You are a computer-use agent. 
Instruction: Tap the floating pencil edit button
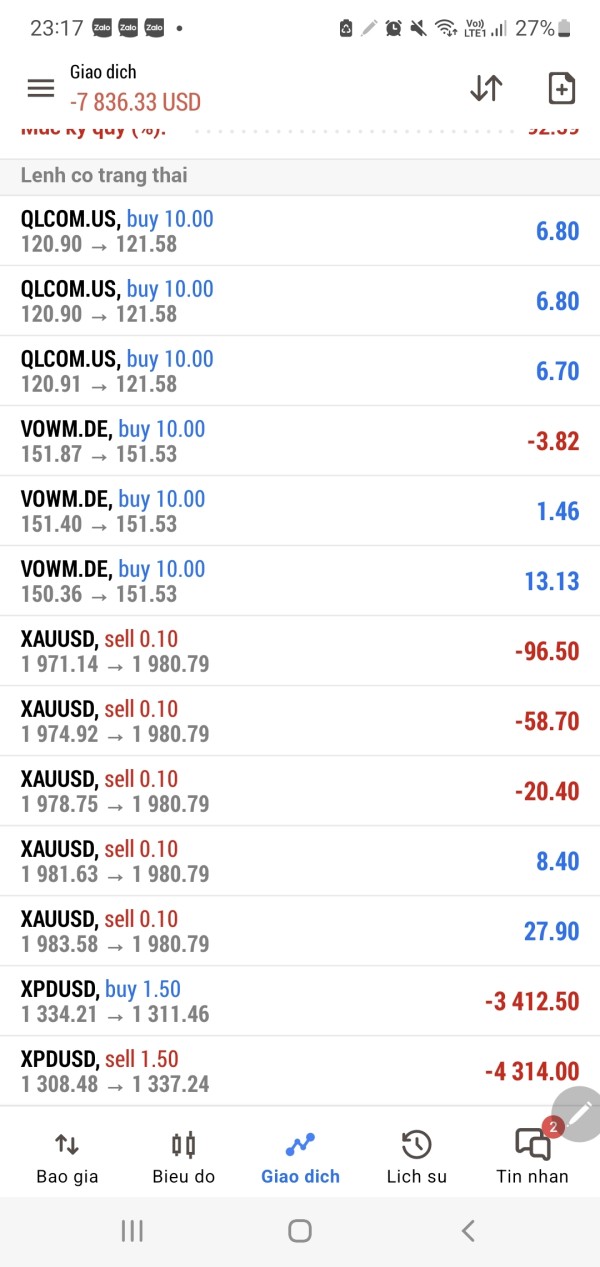tap(579, 1112)
